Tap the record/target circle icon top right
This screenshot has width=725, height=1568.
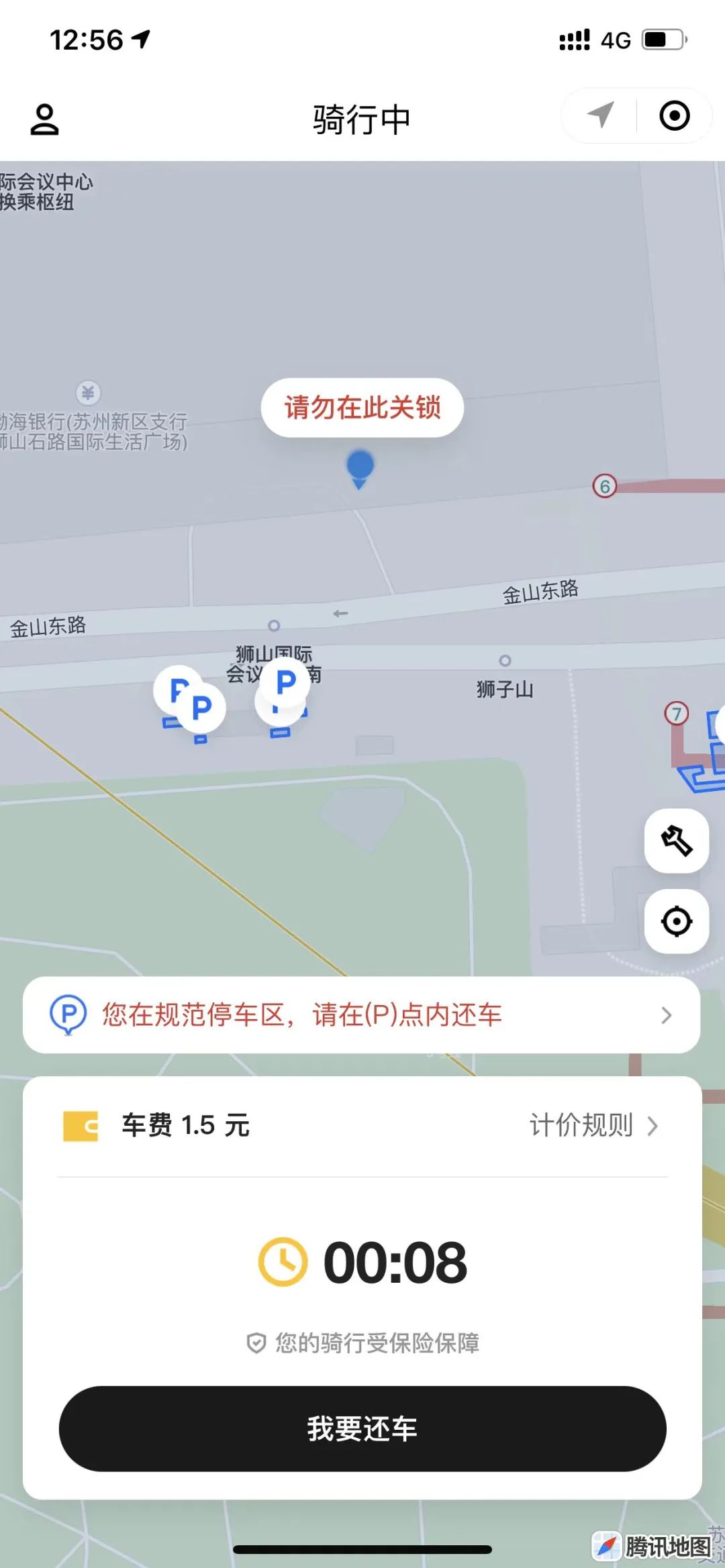(x=673, y=115)
